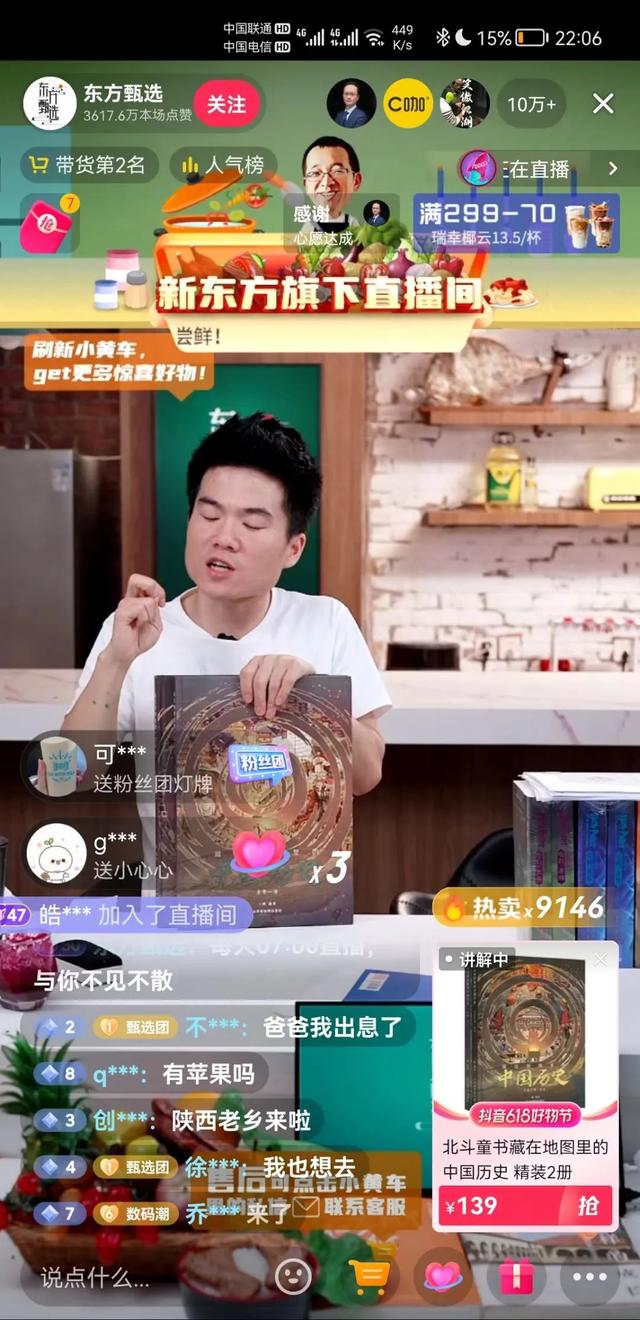640x1320 pixels.
Task: Open the 在直播 live channels arrow
Action: point(613,168)
